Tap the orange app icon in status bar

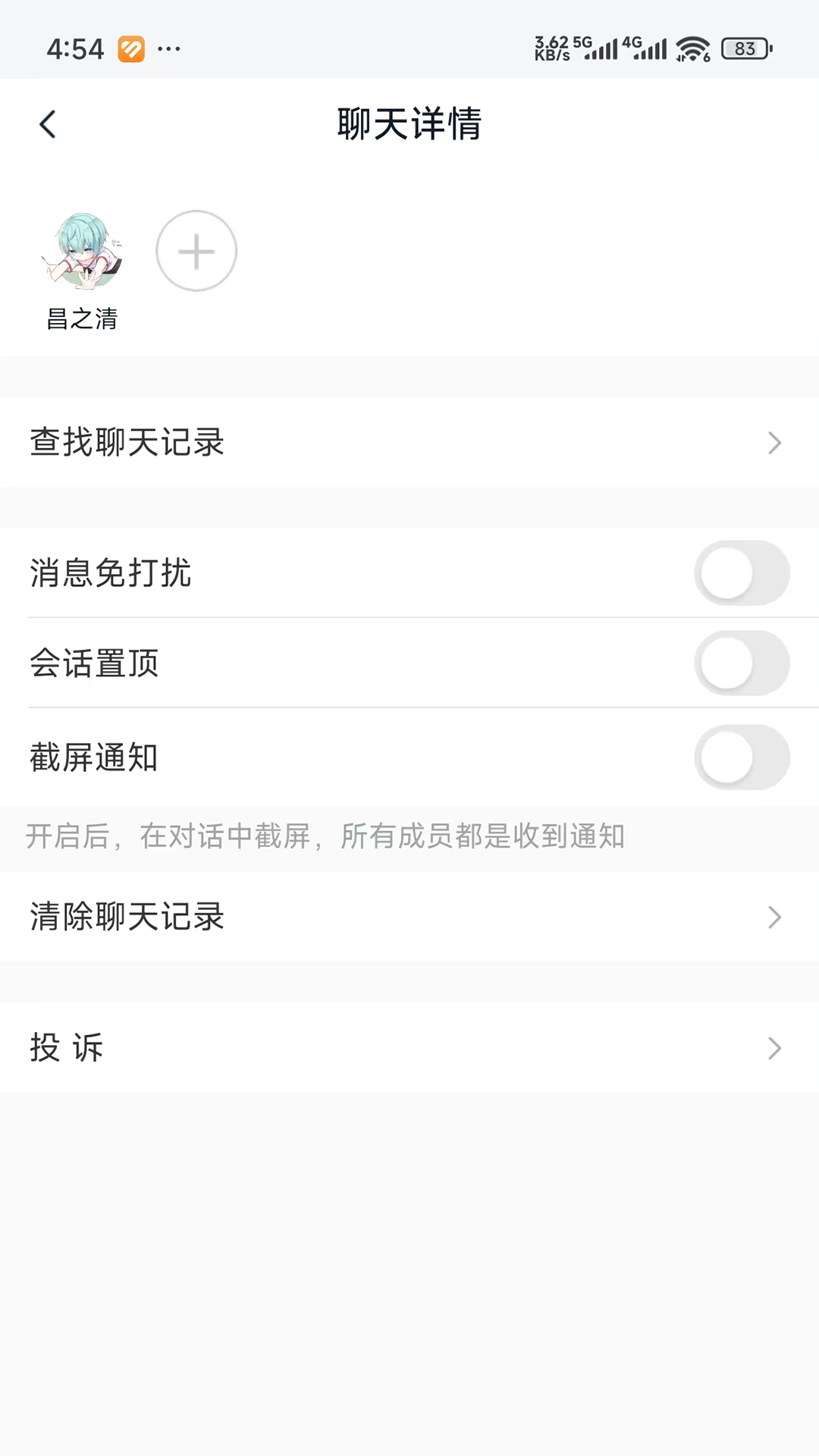(x=130, y=48)
